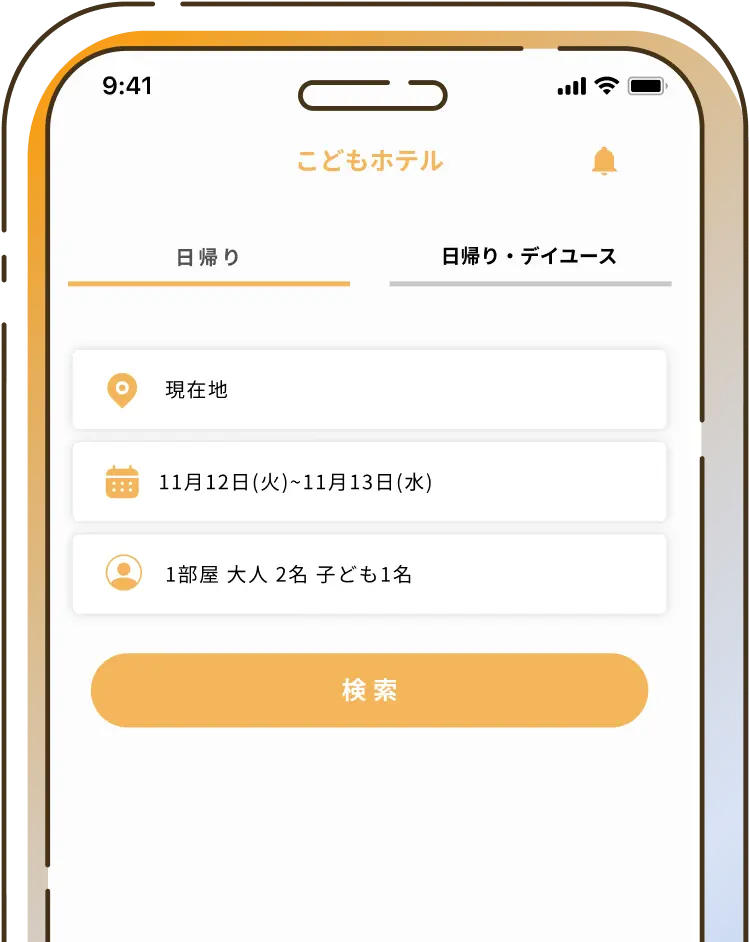
Task: Choose current location as search origin
Action: pyautogui.click(x=195, y=390)
